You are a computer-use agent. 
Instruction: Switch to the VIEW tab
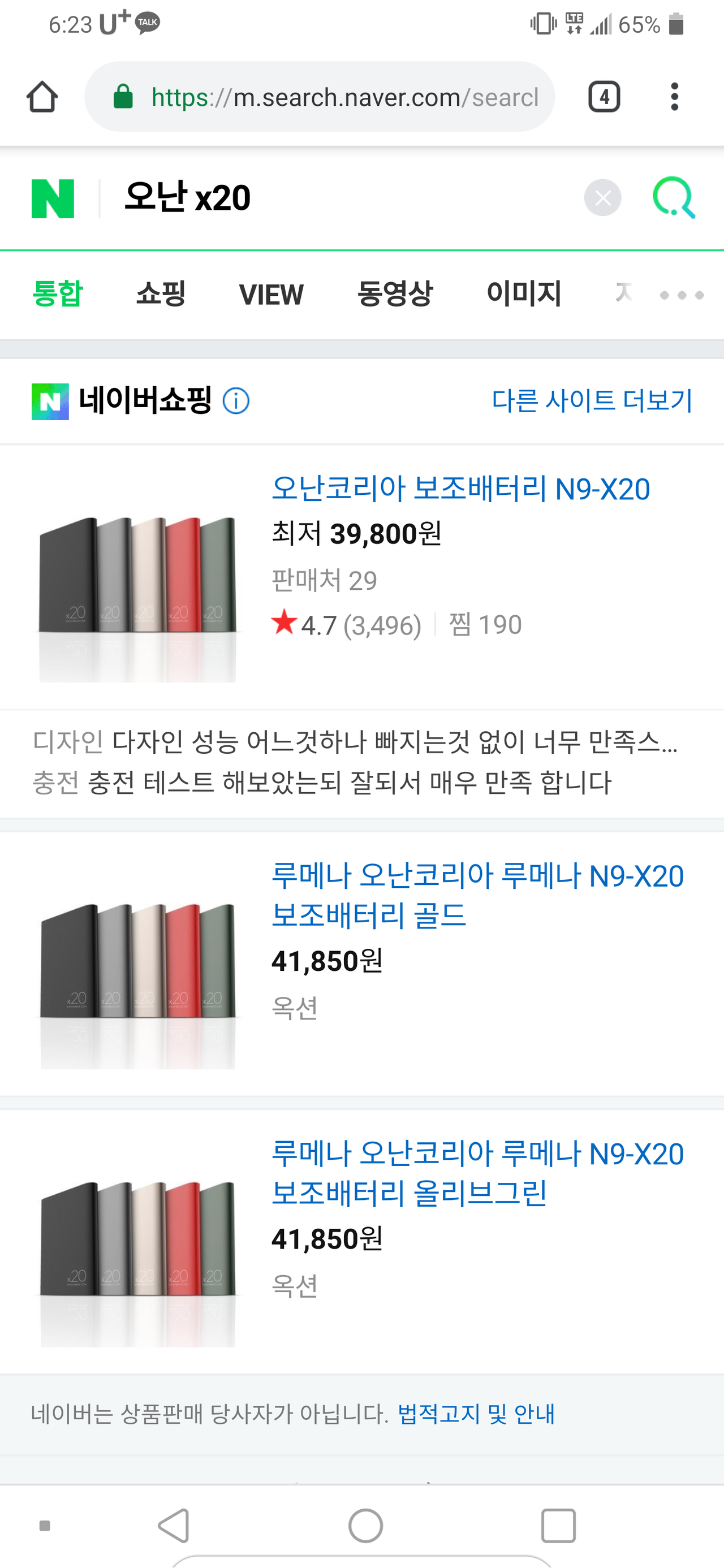click(x=271, y=295)
